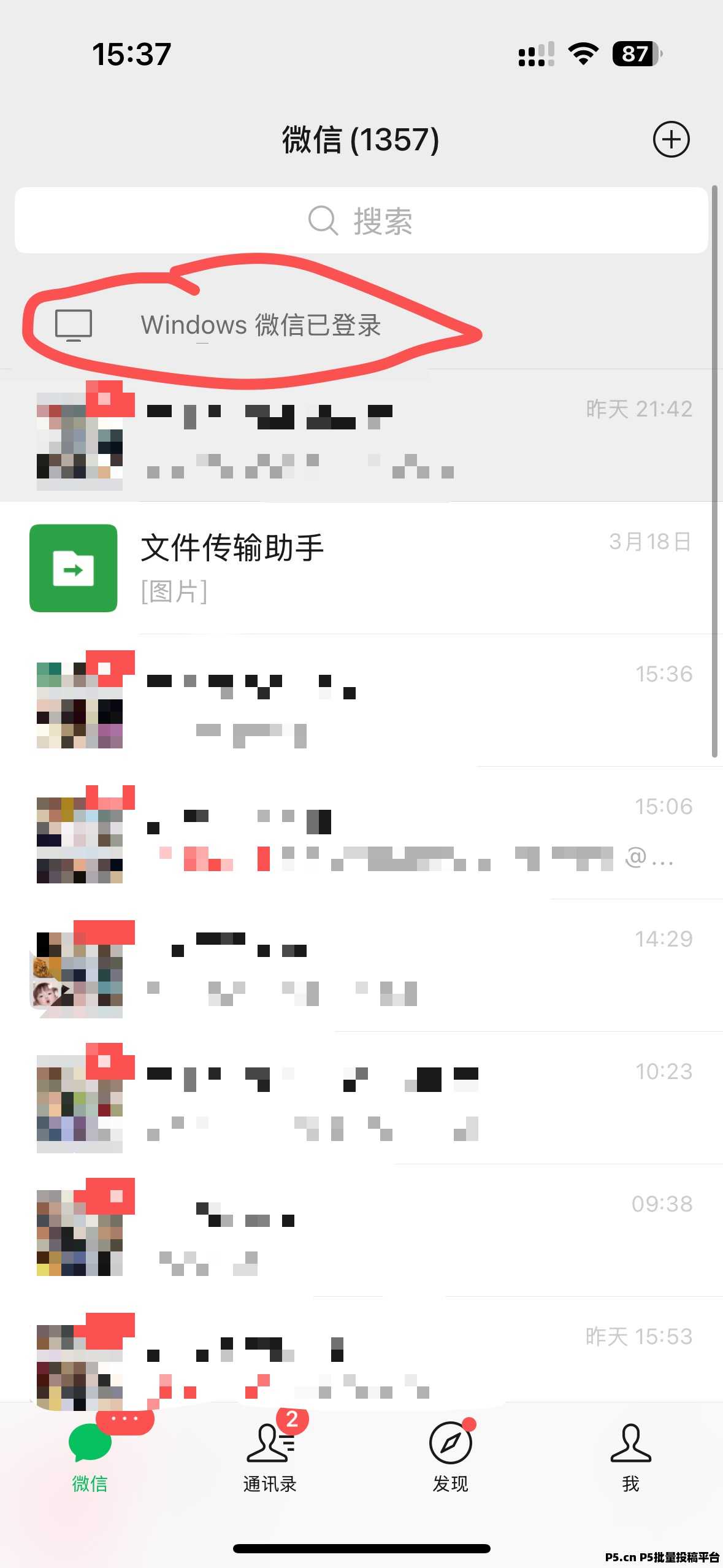Open the chat timestamped 10:23
The width and height of the screenshot is (723, 1568).
tap(361, 1098)
